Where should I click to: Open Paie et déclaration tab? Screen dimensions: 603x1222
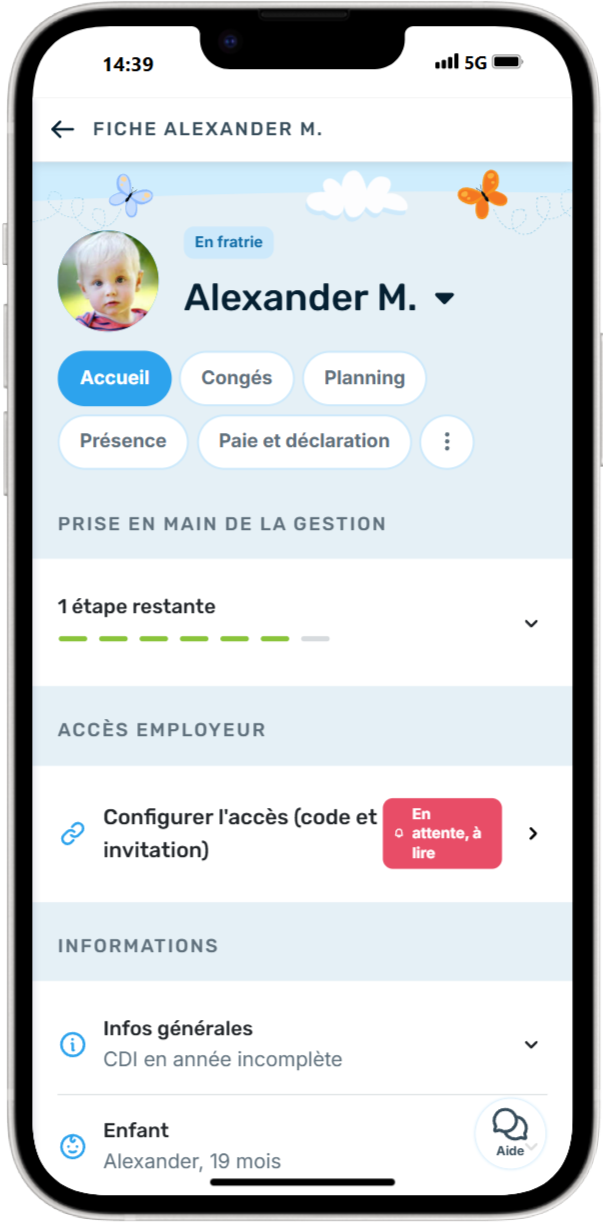tap(304, 441)
